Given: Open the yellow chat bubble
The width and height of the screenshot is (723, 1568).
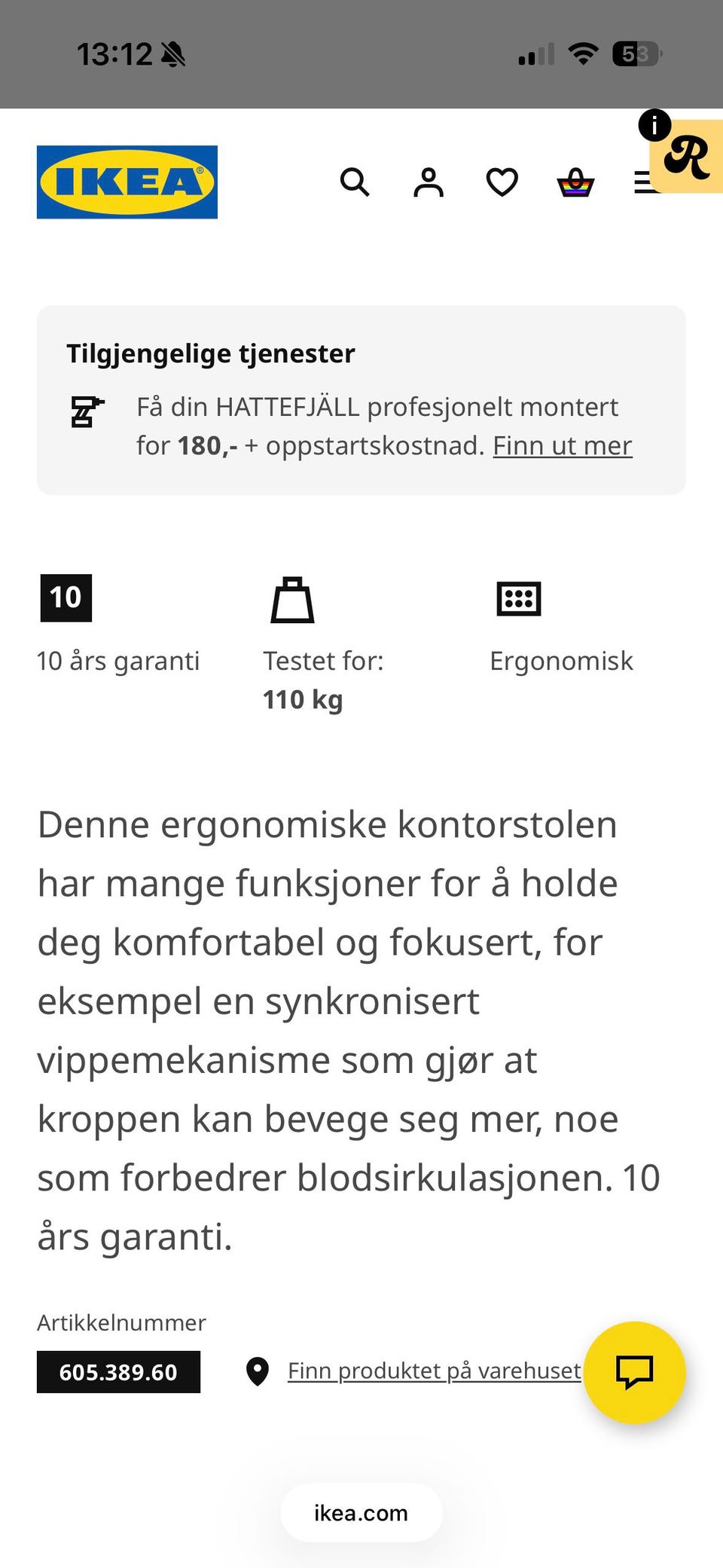Looking at the screenshot, I should 635,1373.
